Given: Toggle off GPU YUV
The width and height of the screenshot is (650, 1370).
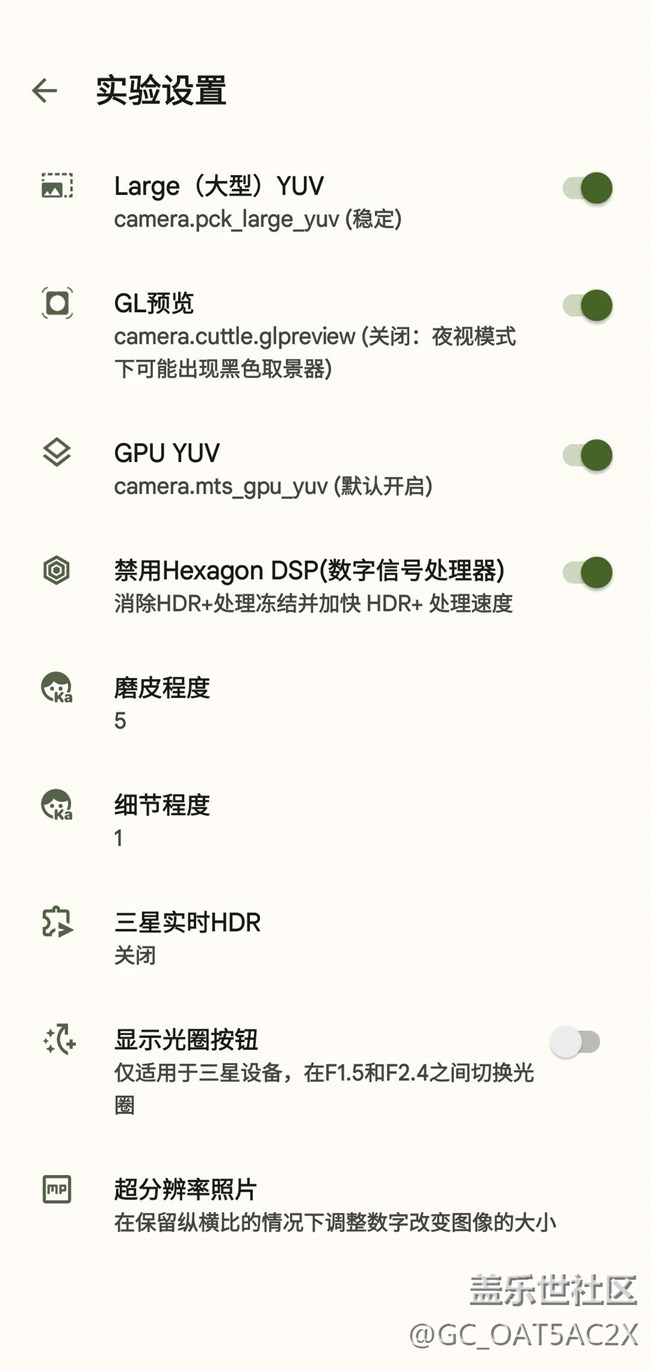Looking at the screenshot, I should coord(587,455).
